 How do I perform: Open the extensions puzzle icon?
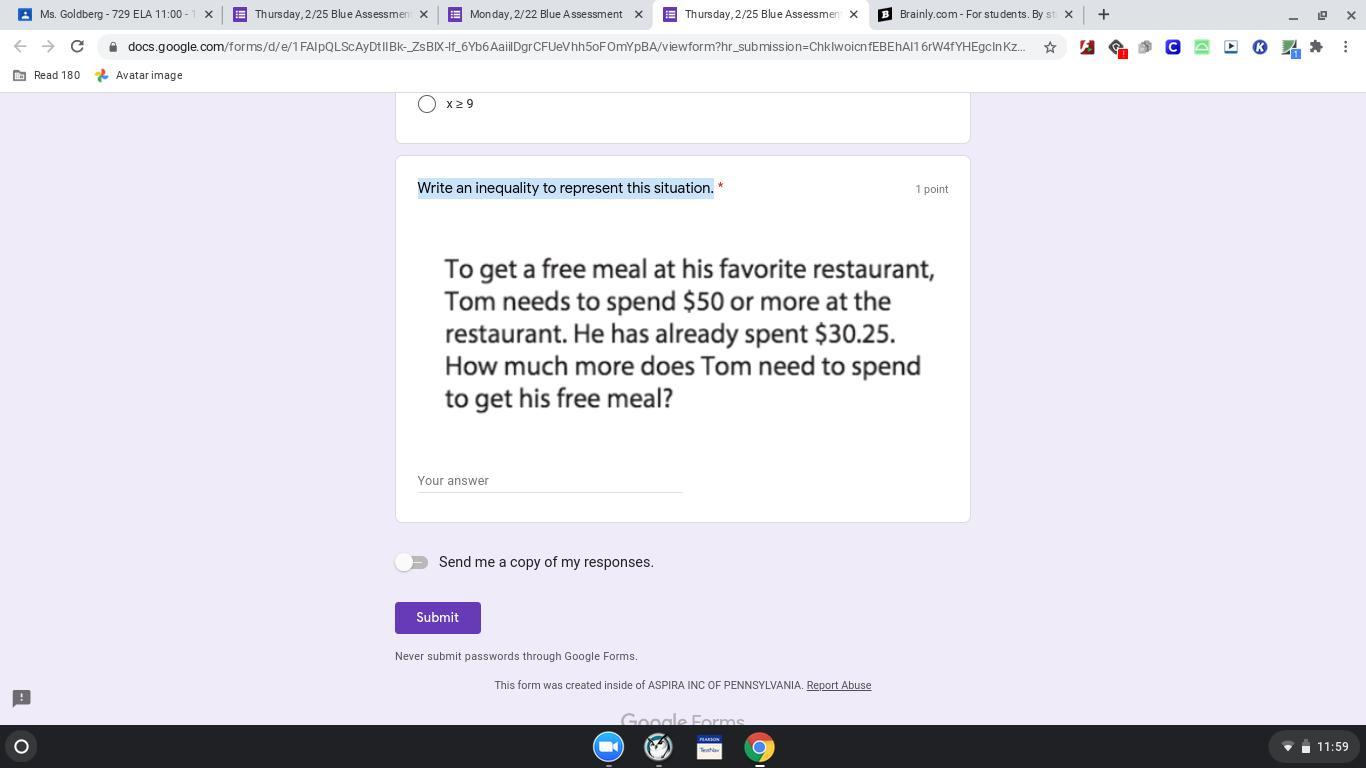[1316, 47]
